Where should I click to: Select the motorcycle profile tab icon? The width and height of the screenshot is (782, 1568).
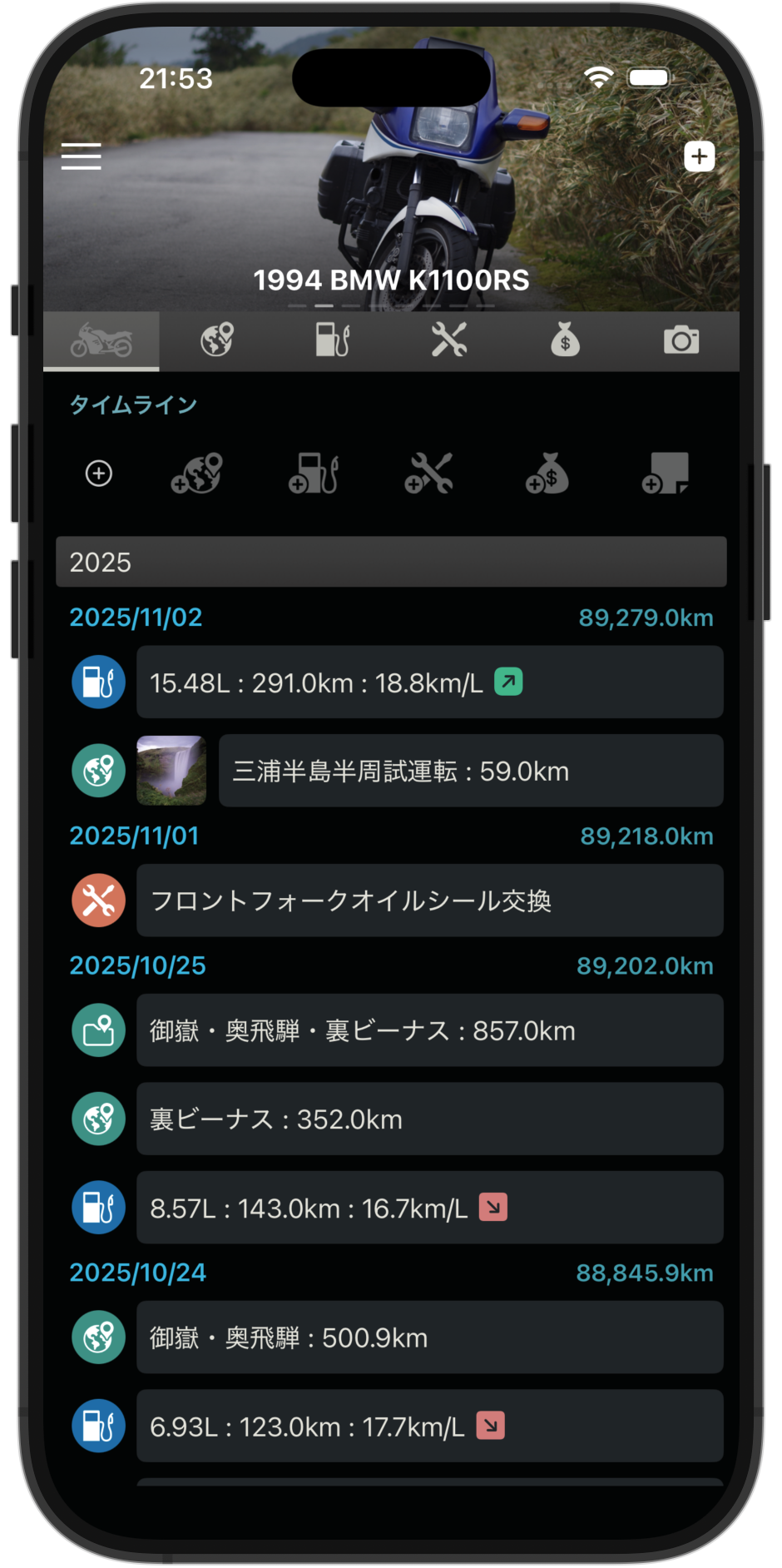pos(101,340)
